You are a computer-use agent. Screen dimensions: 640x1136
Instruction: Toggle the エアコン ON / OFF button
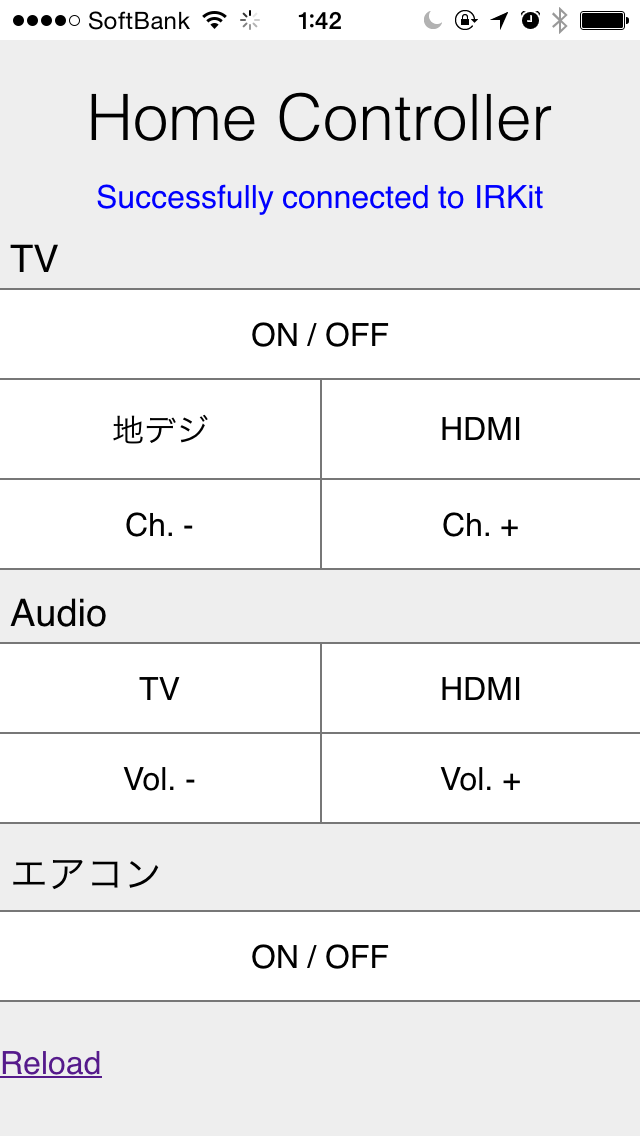(x=320, y=957)
